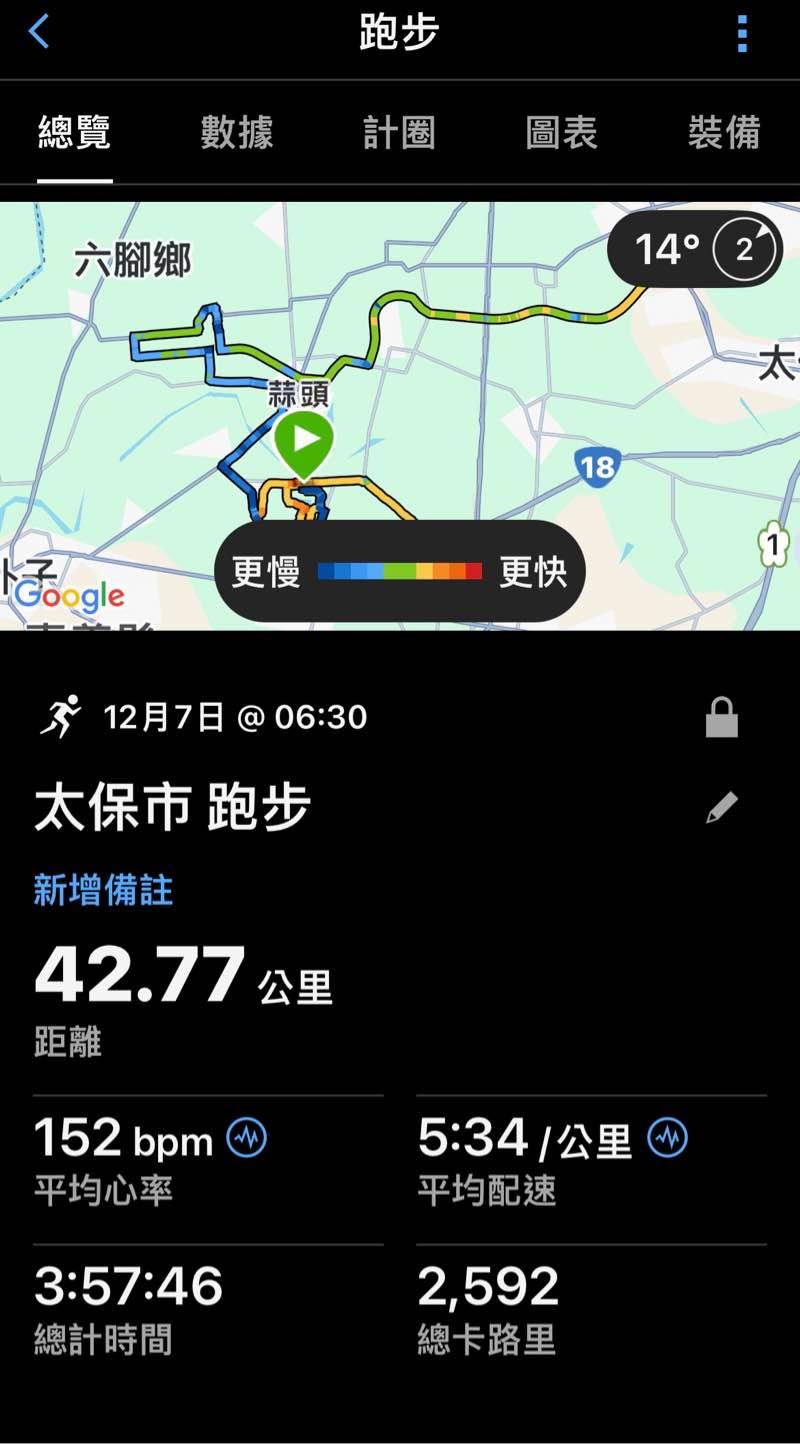Select the 裝備 tab

[723, 133]
